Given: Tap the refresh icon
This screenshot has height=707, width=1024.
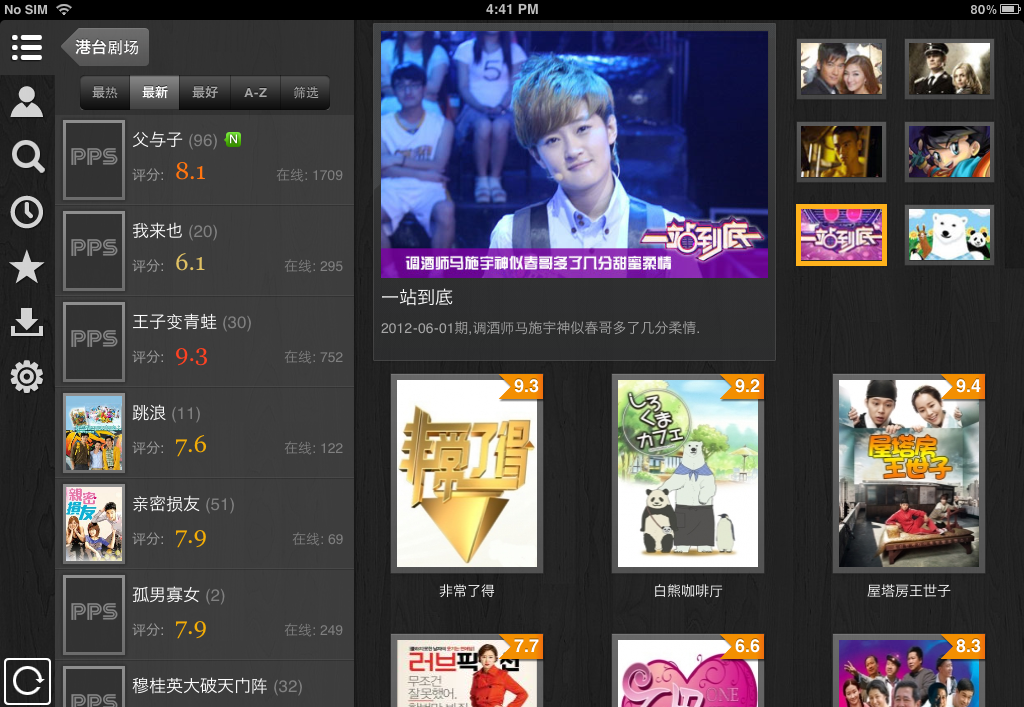Looking at the screenshot, I should click(x=26, y=682).
